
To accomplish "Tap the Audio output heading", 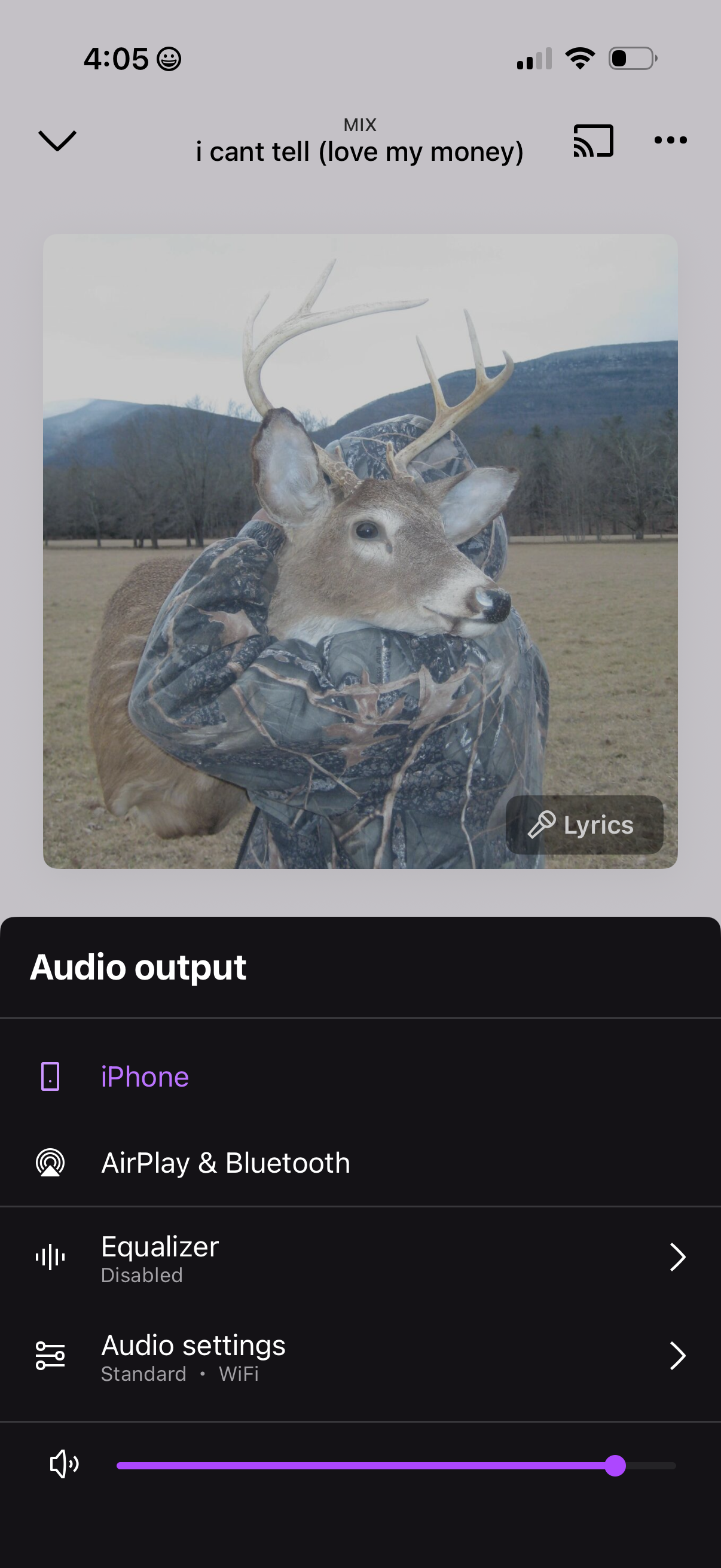I will pyautogui.click(x=138, y=967).
